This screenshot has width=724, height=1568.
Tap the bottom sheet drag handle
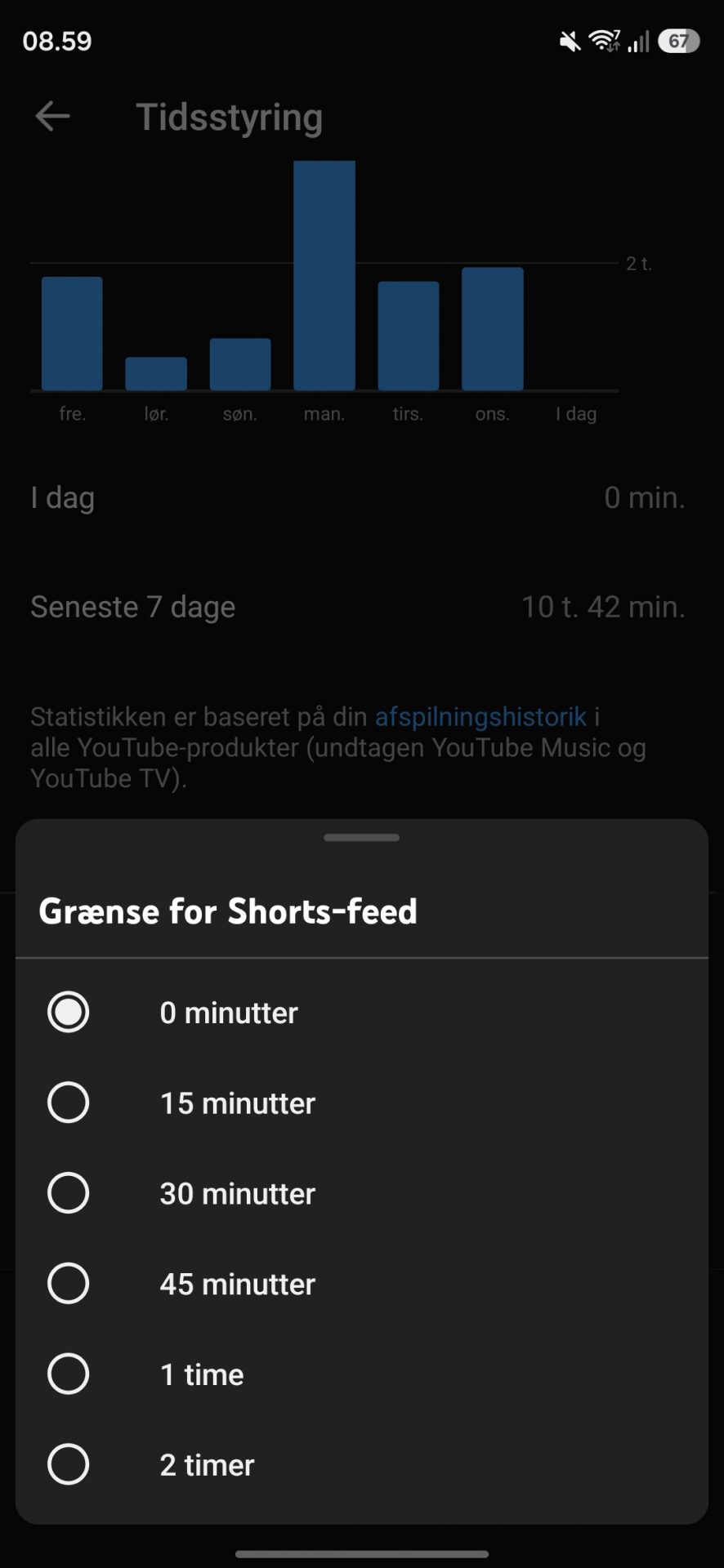click(x=361, y=838)
